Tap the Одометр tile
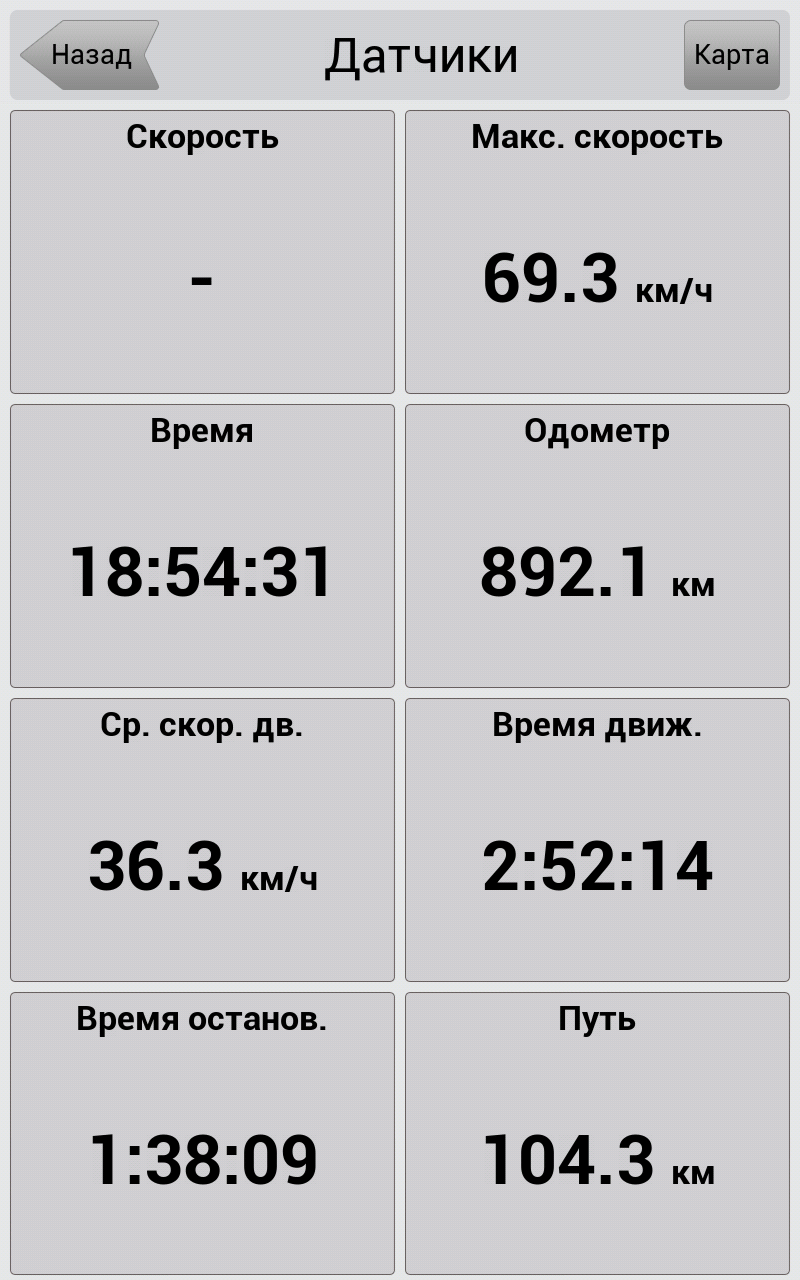800x1280 pixels. [x=597, y=546]
